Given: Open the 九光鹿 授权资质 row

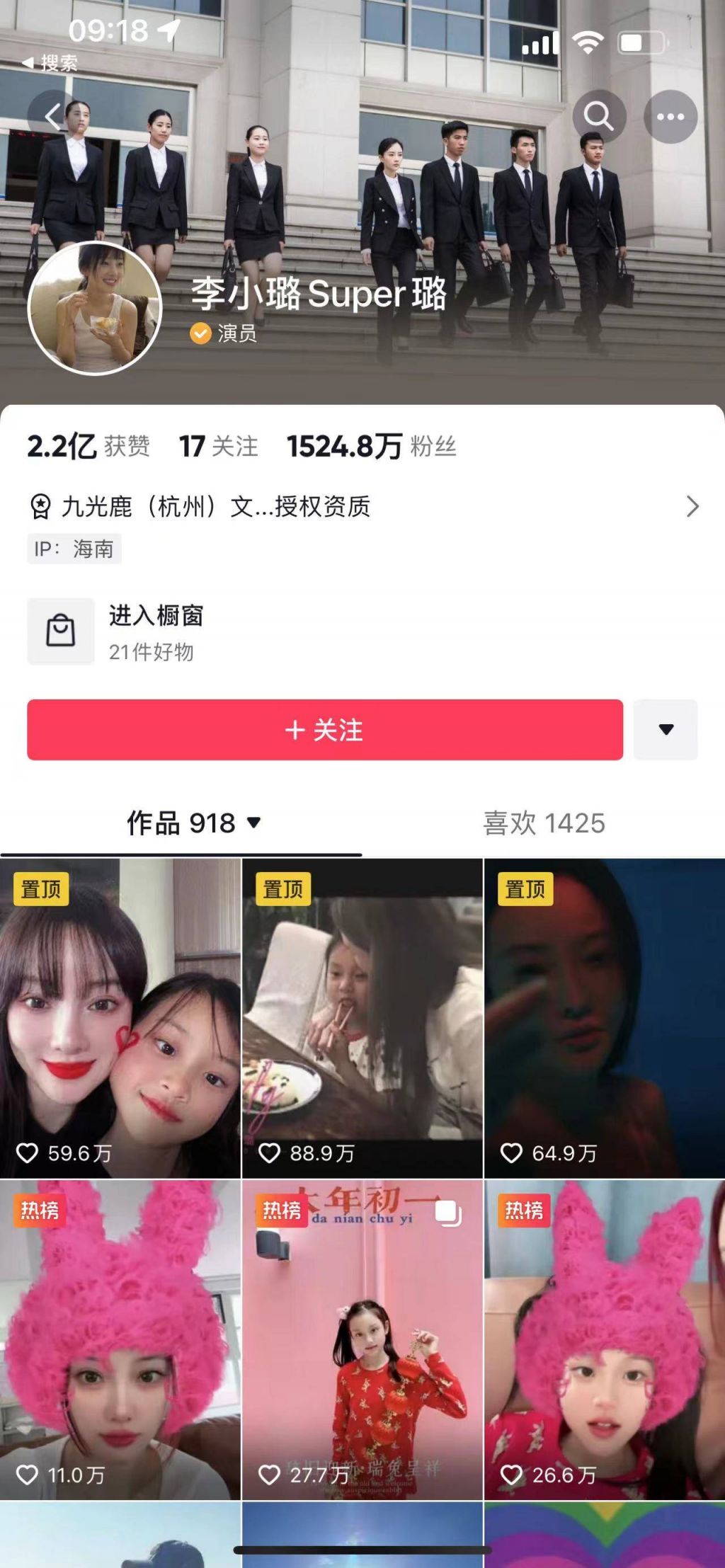Looking at the screenshot, I should 361,507.
